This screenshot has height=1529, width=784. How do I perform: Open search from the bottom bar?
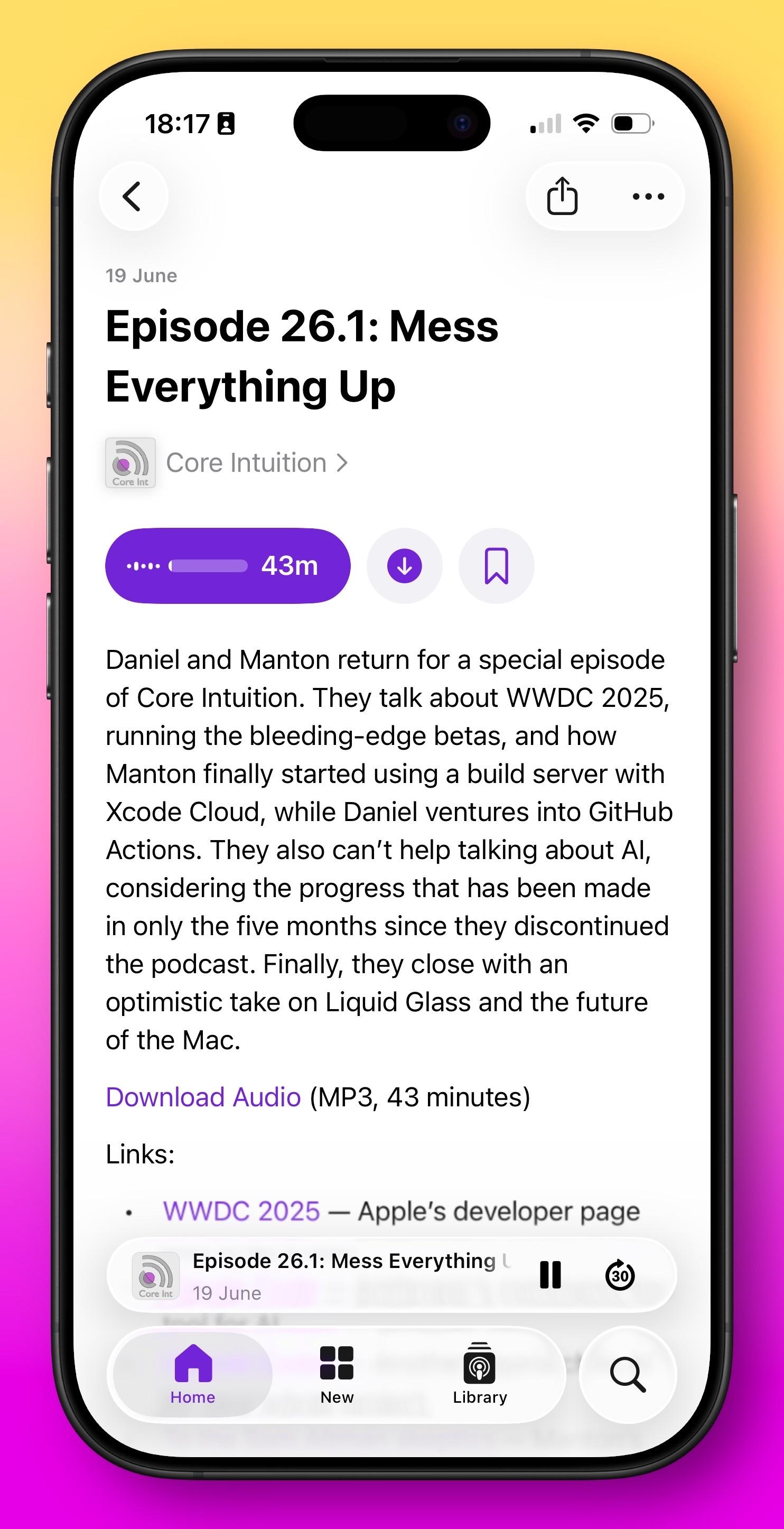tap(628, 1374)
